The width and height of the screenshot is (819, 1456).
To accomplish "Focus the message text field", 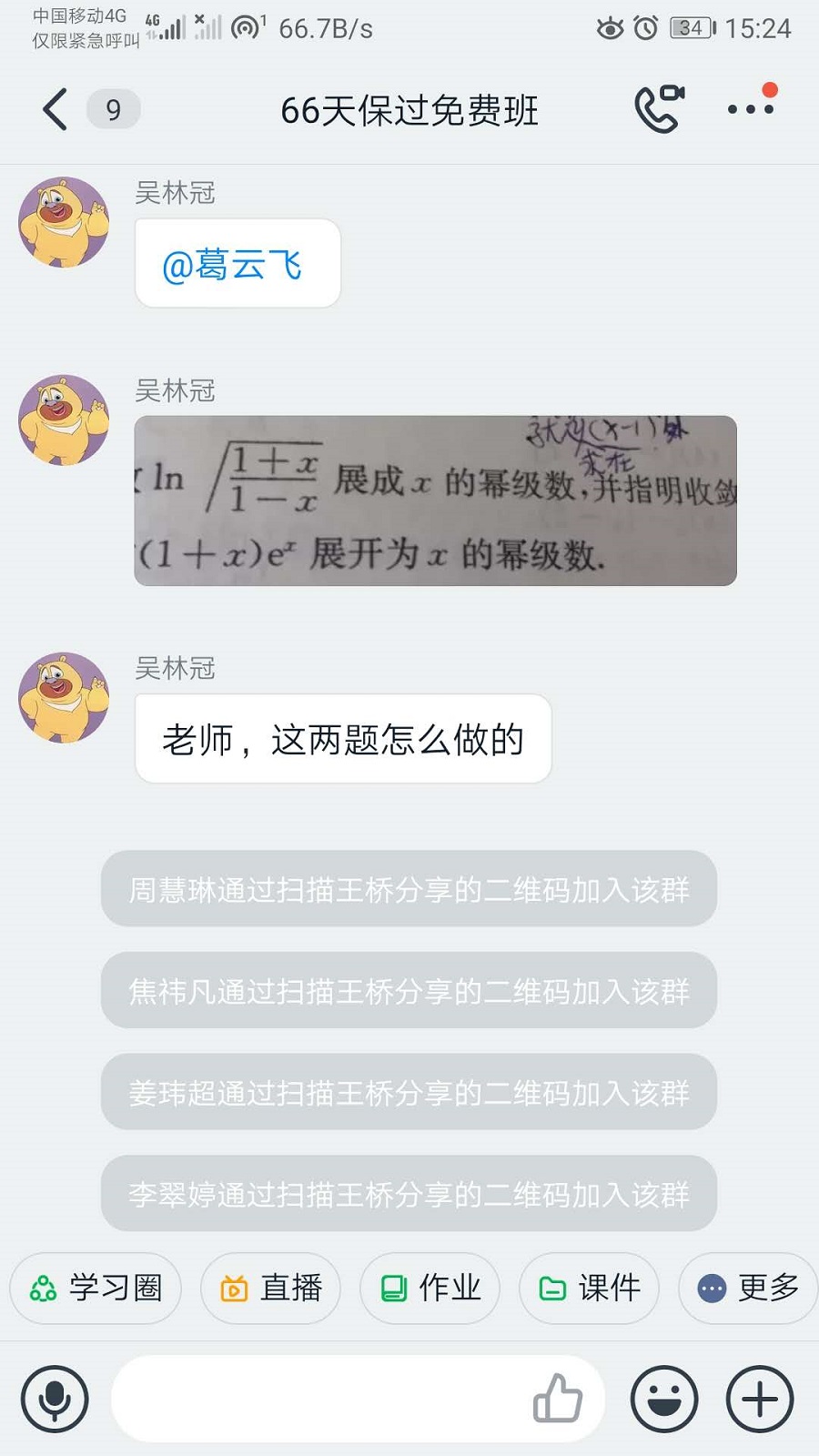I will click(318, 1399).
